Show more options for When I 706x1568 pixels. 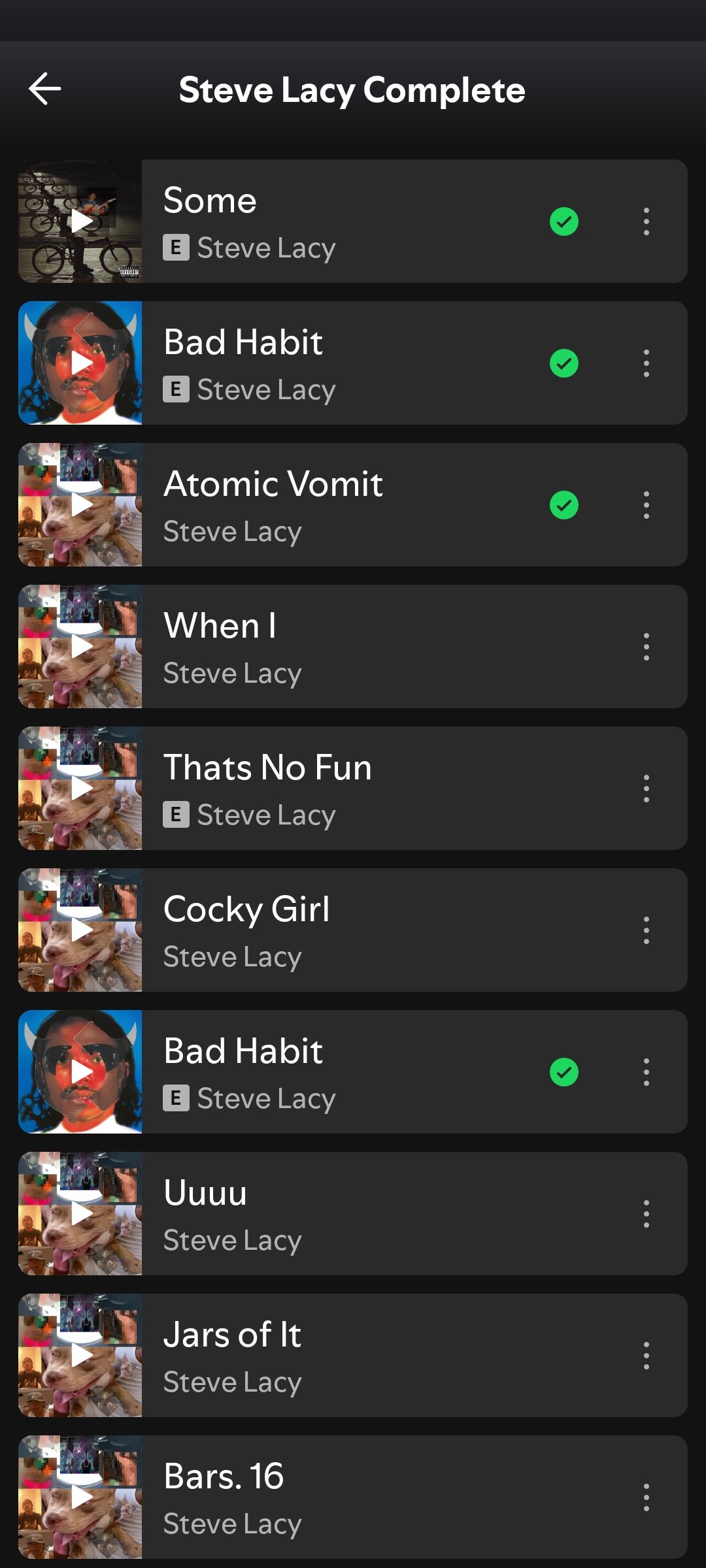point(646,647)
